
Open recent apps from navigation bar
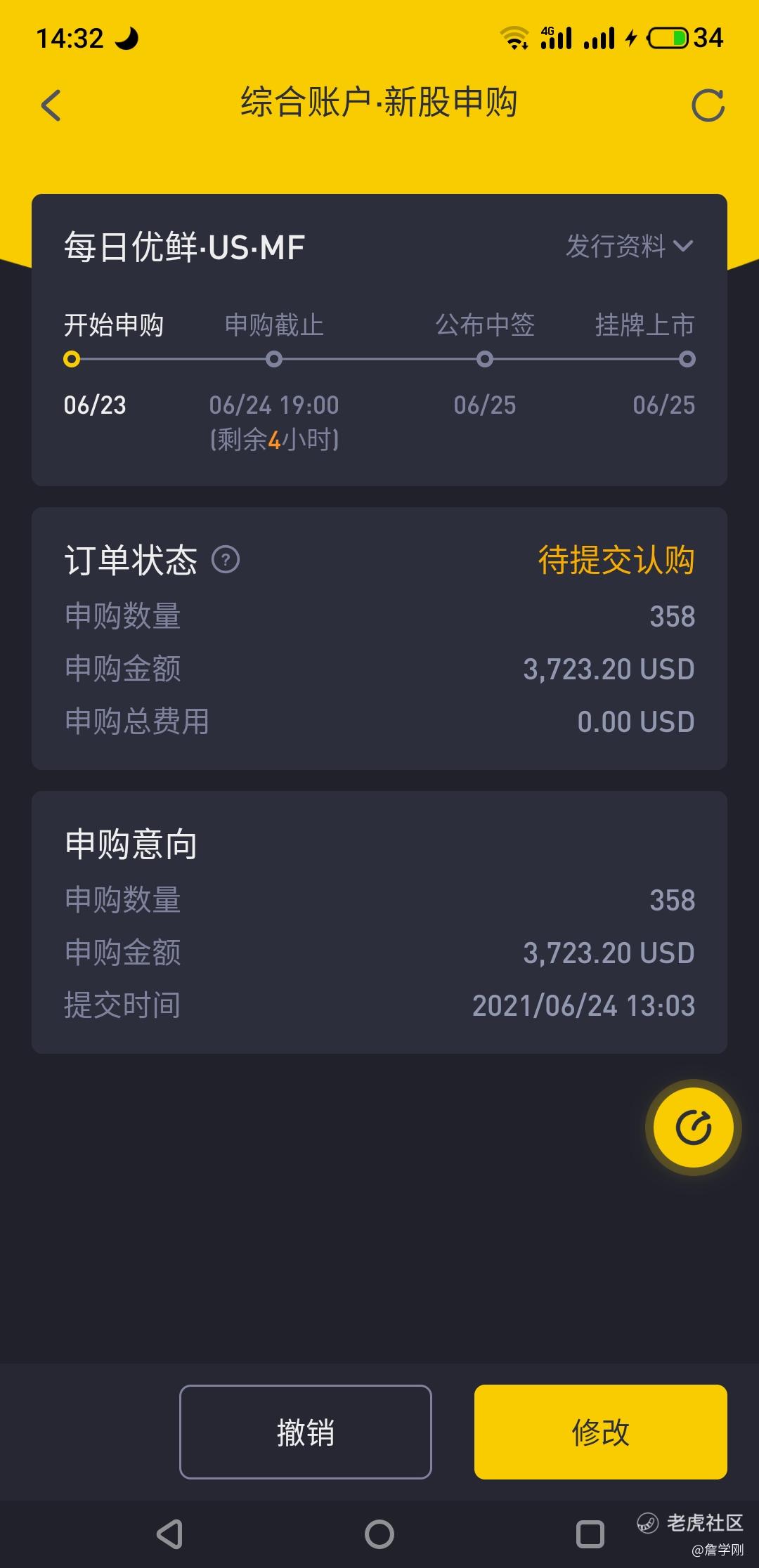click(x=590, y=1534)
